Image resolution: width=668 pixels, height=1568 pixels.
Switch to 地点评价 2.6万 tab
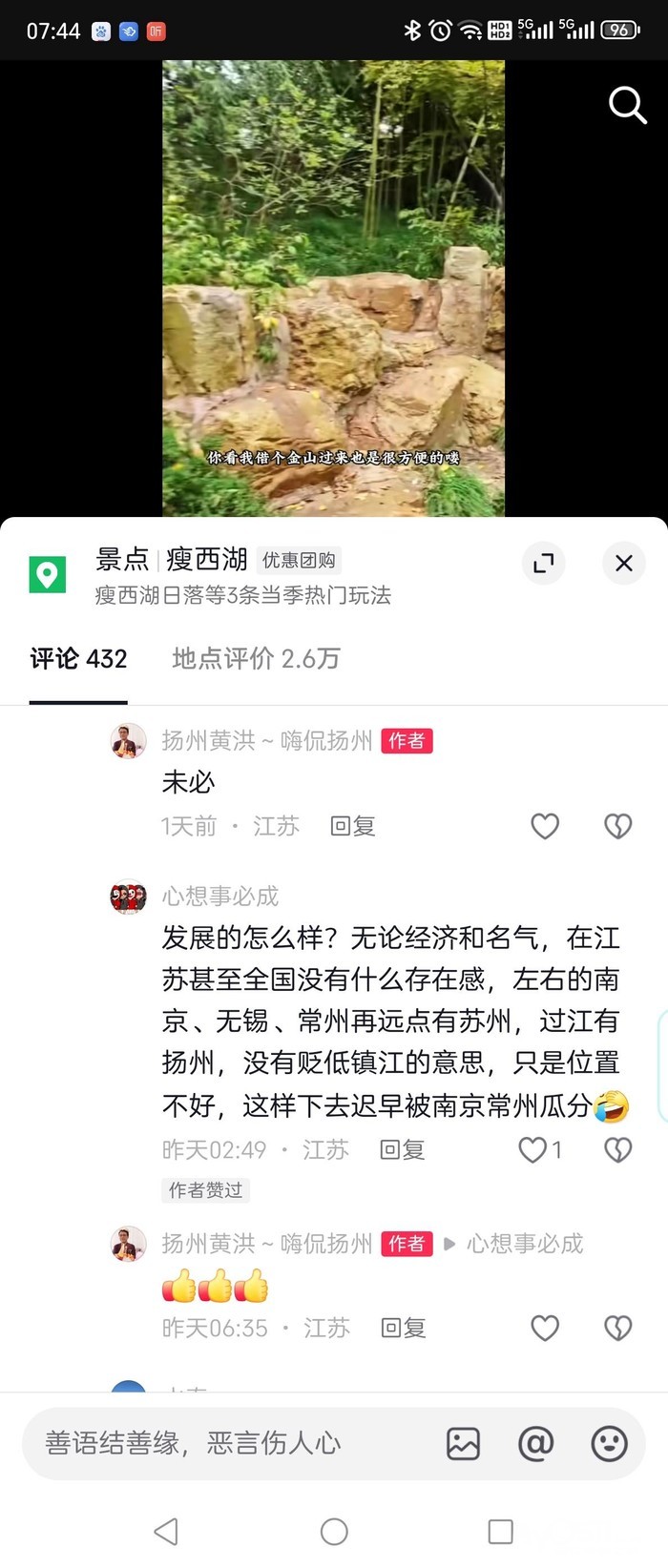coord(256,658)
